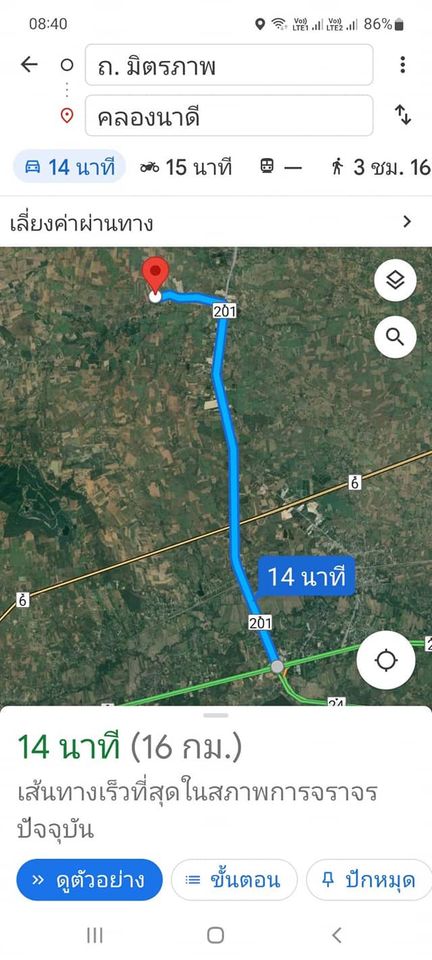The image size is (432, 960).
Task: Search along the route
Action: (395, 337)
